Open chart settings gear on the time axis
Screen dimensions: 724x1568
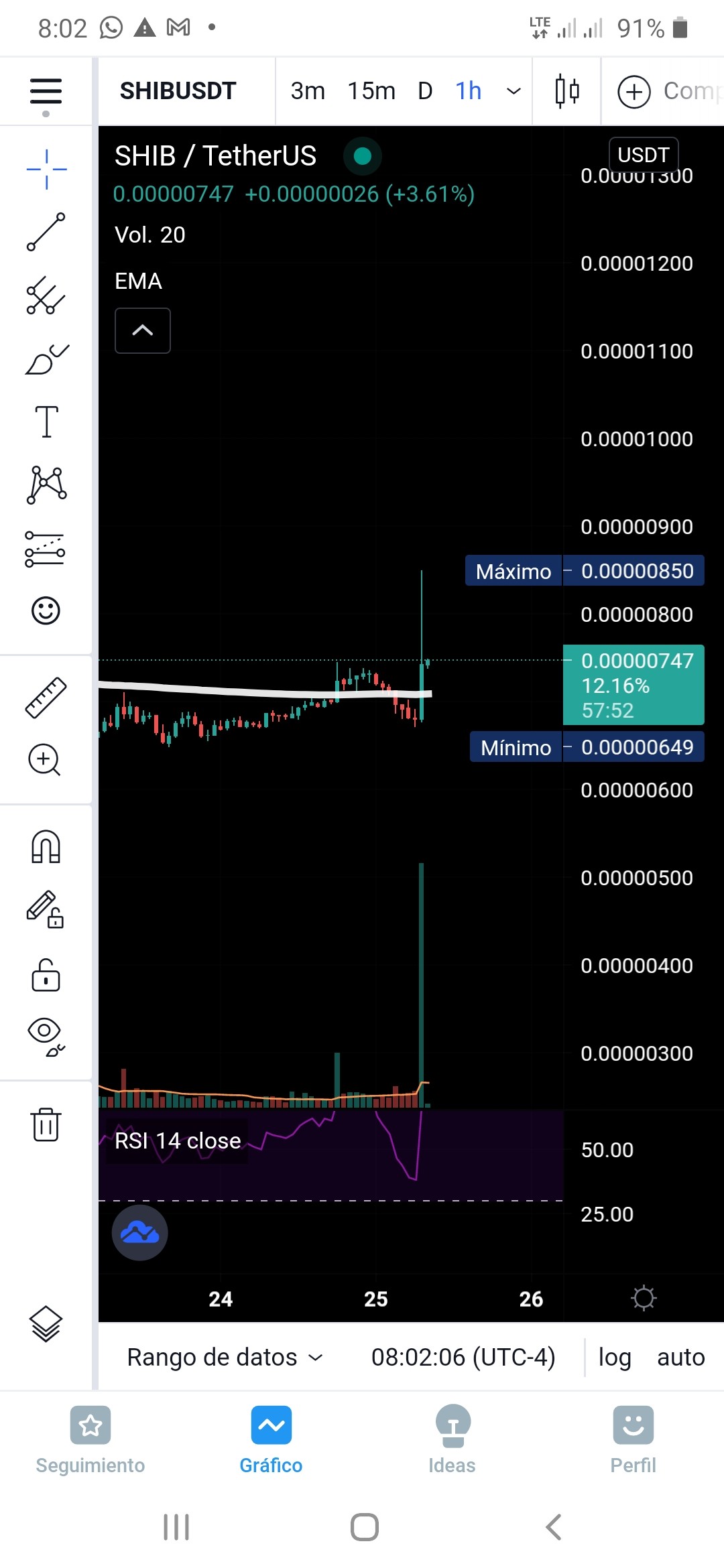(644, 1298)
